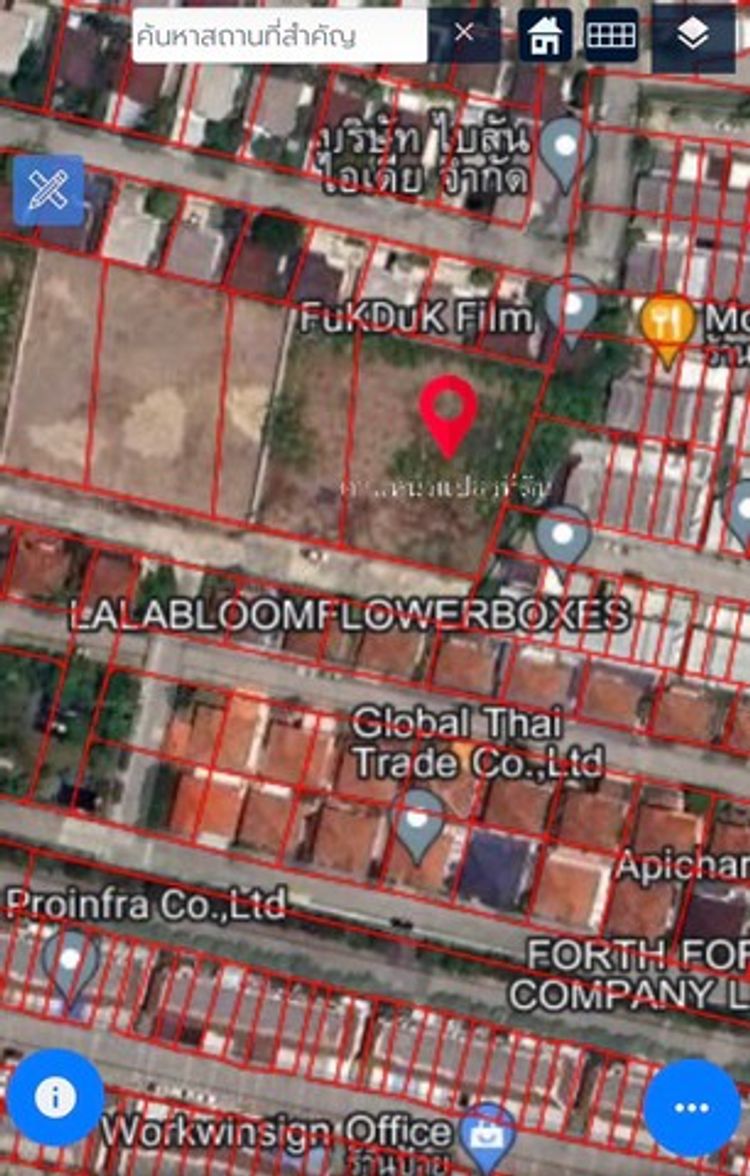Viewport: 750px width, 1176px height.
Task: Clear the search box text
Action: [x=464, y=33]
